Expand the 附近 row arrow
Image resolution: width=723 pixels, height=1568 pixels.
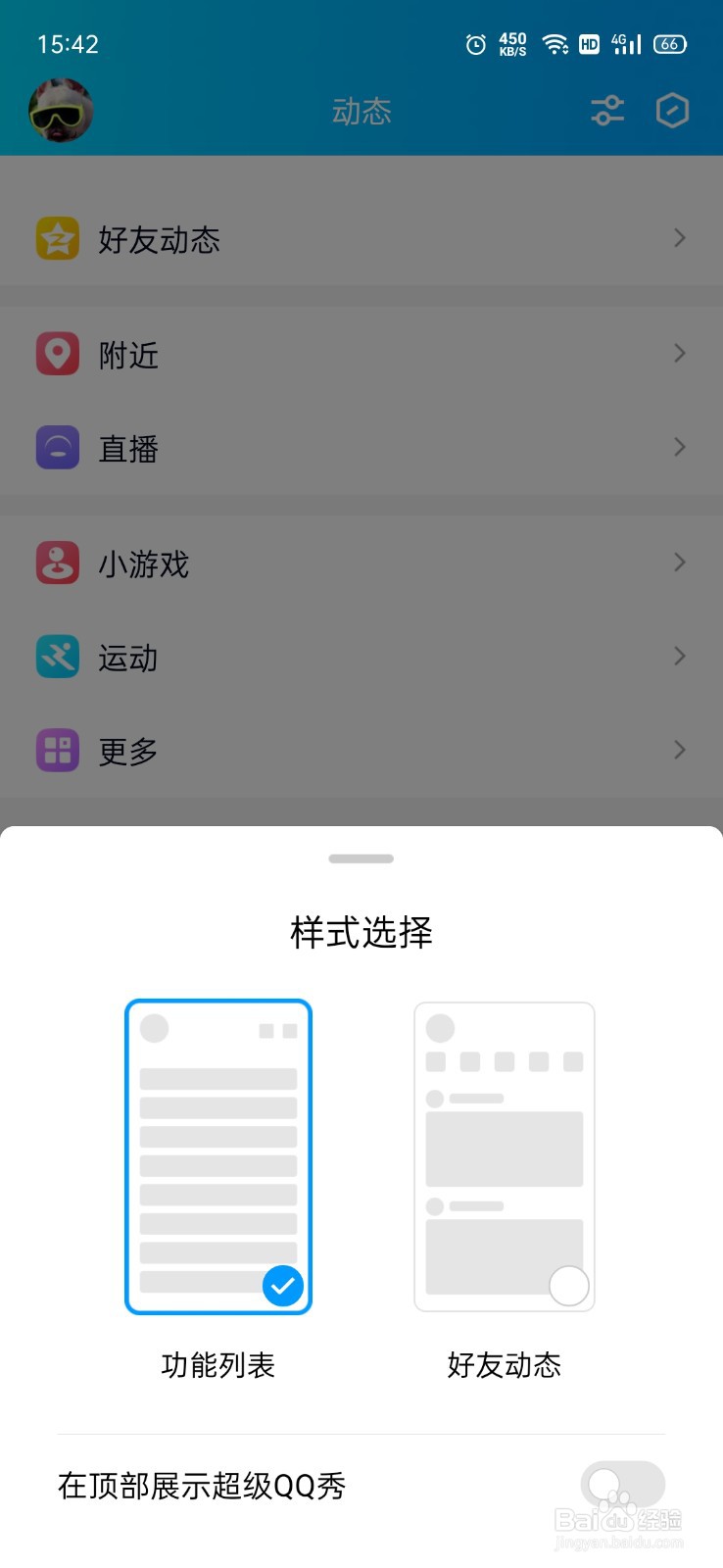679,353
